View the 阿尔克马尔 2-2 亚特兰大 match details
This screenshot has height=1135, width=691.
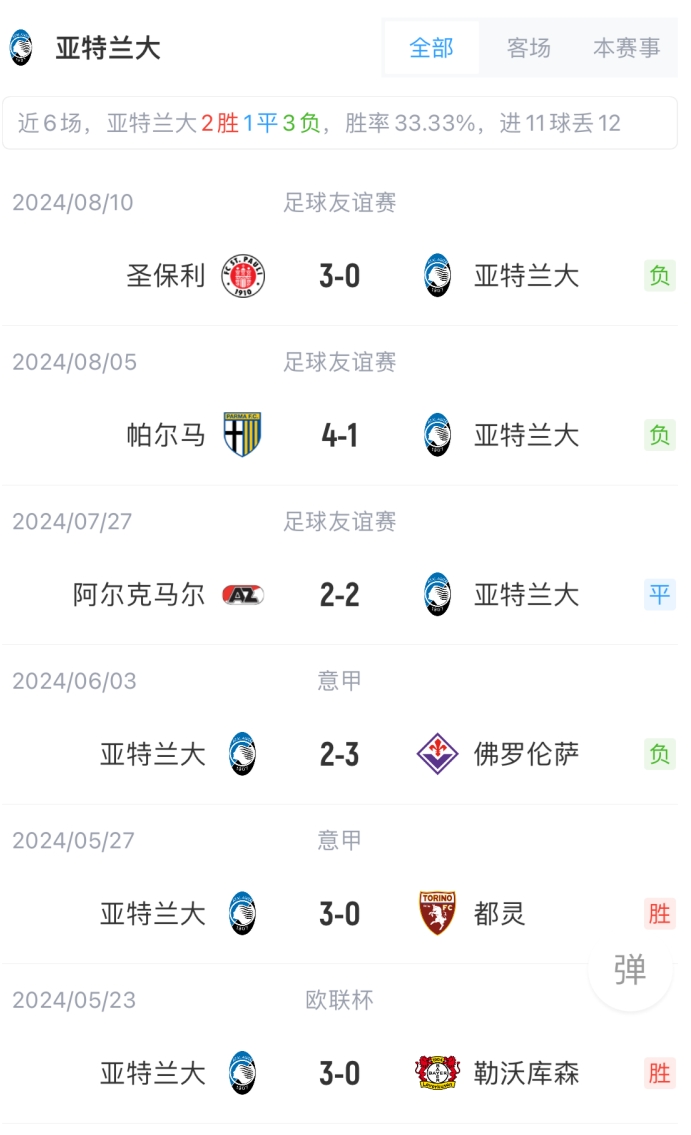coord(340,595)
